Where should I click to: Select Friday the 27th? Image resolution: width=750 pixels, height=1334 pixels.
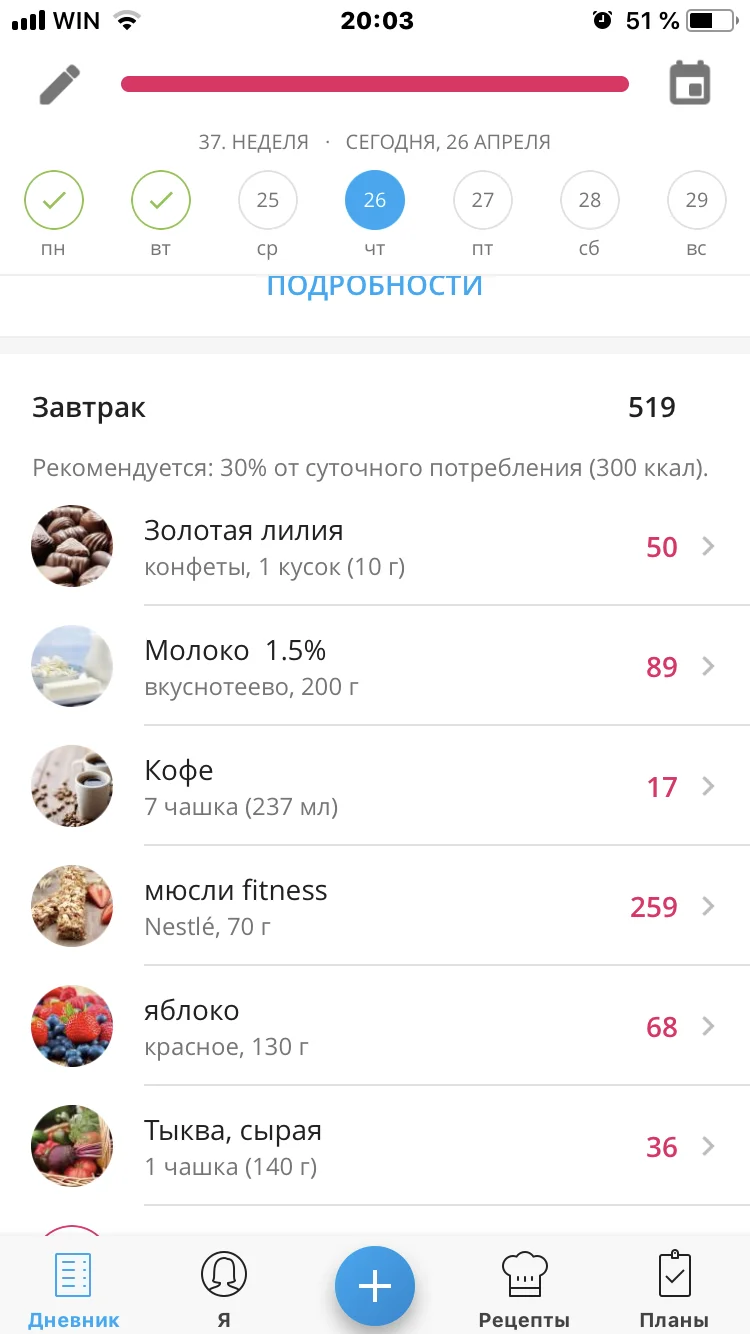(x=483, y=201)
